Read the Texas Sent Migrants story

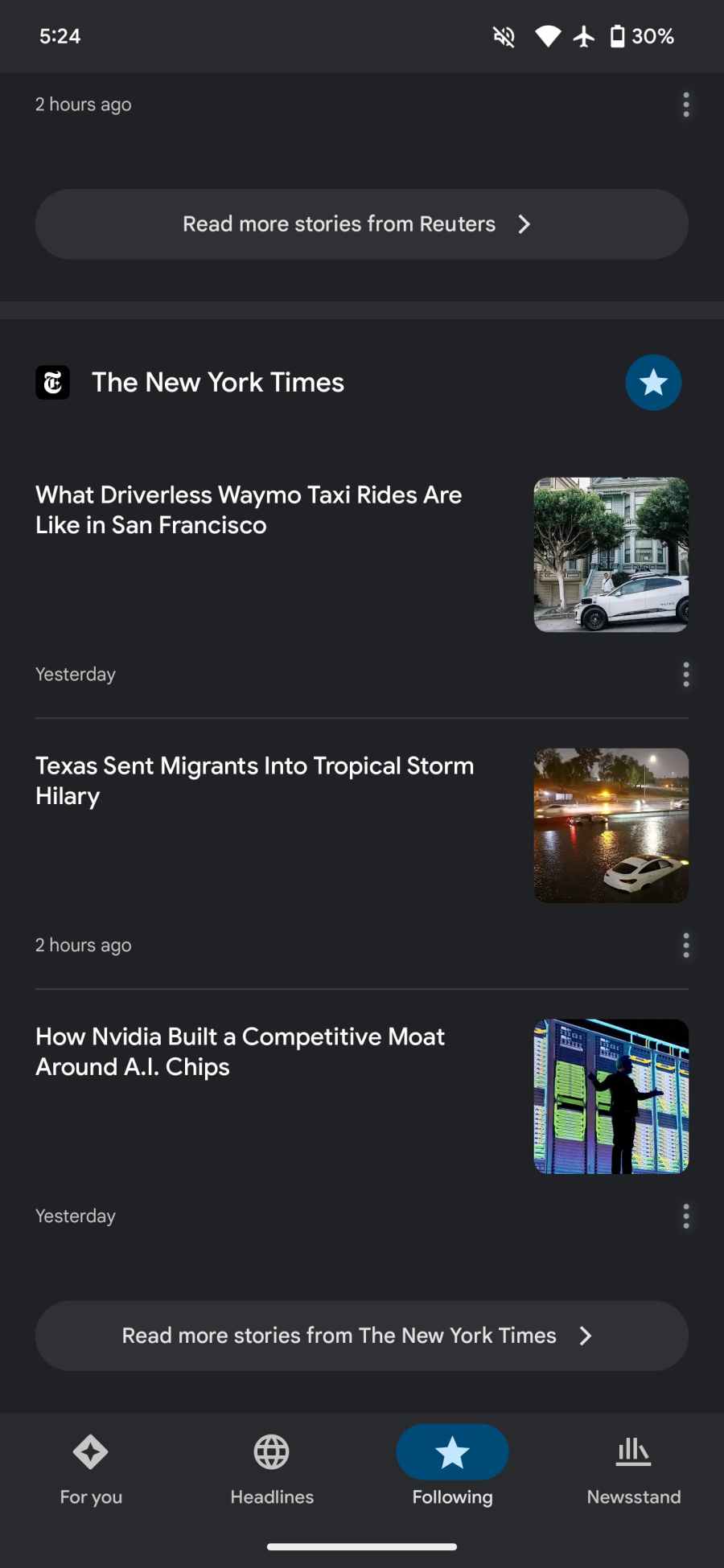click(x=254, y=781)
